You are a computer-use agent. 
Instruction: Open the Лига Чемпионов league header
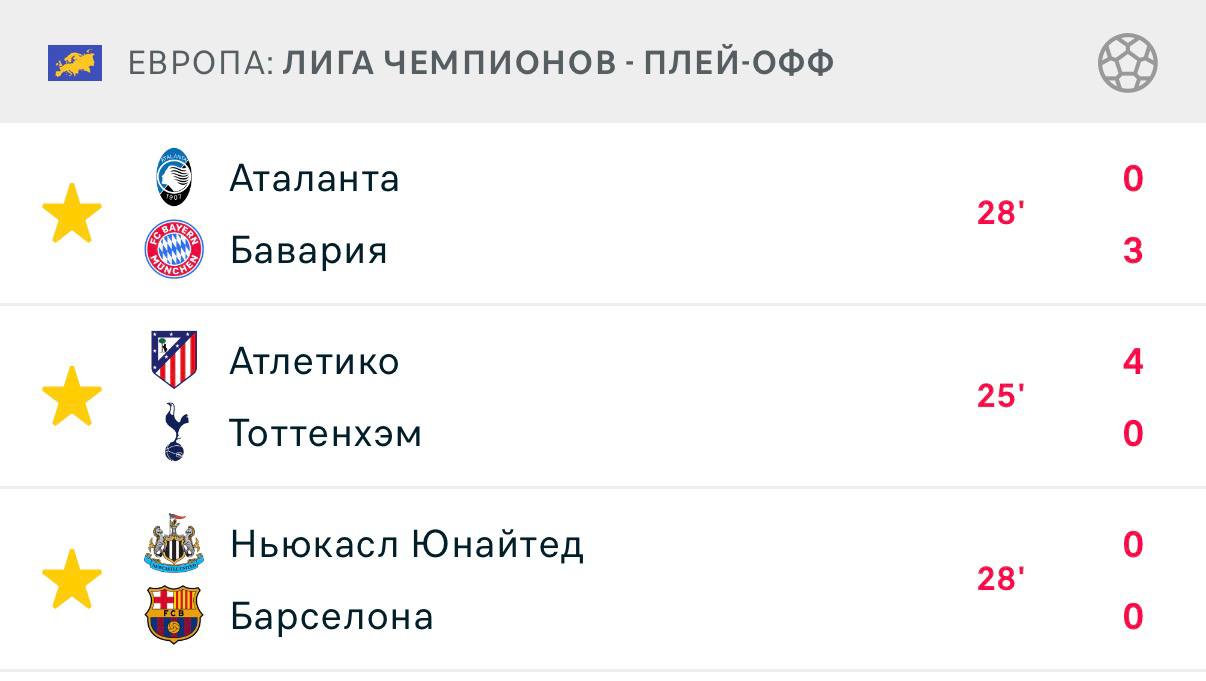tap(480, 63)
